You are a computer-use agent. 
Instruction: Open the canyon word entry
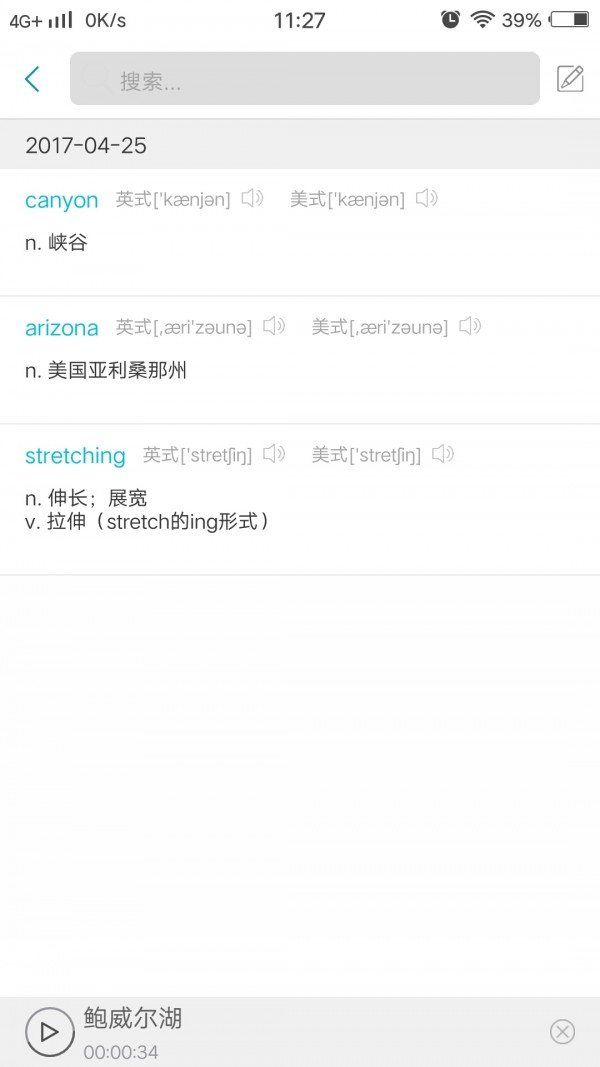coord(62,200)
